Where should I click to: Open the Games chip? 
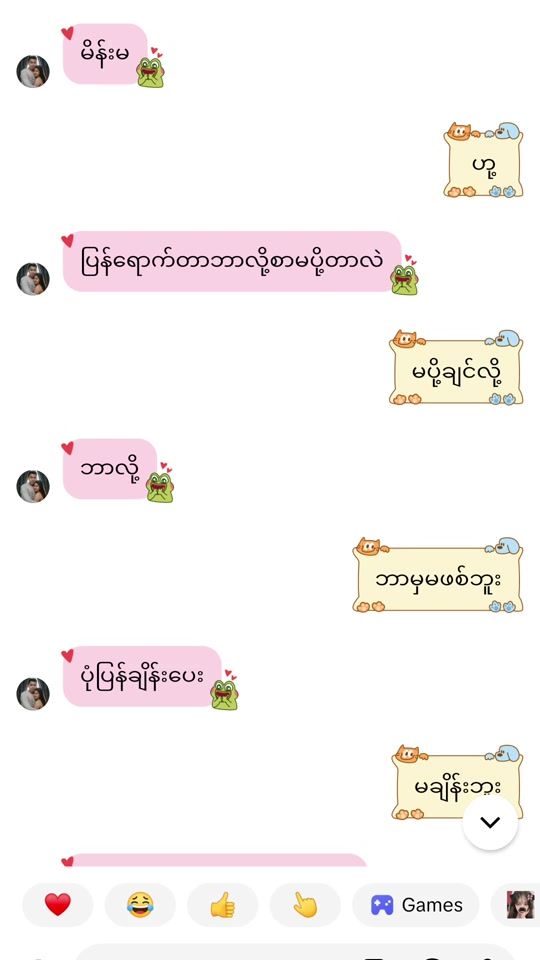click(416, 904)
